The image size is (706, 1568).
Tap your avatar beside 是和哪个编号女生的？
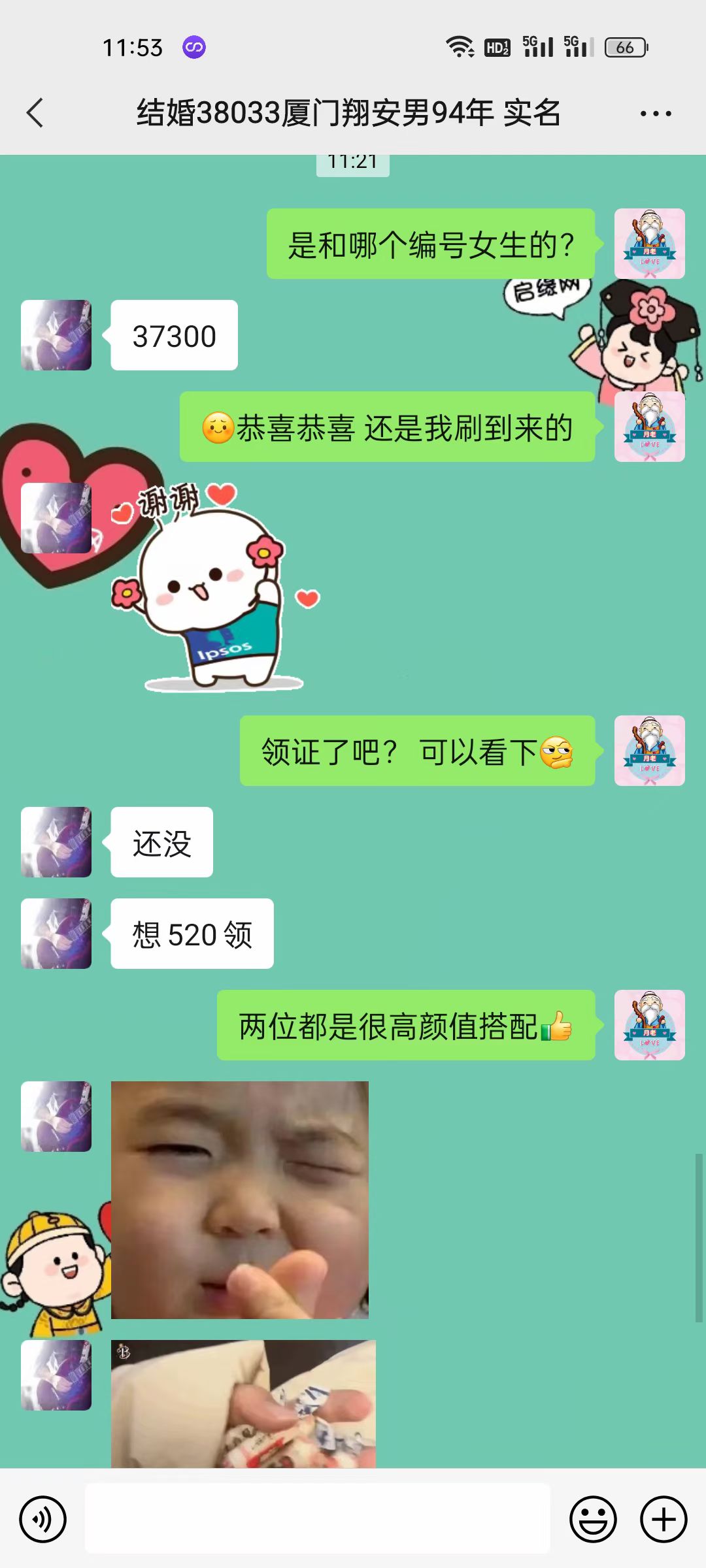click(650, 244)
